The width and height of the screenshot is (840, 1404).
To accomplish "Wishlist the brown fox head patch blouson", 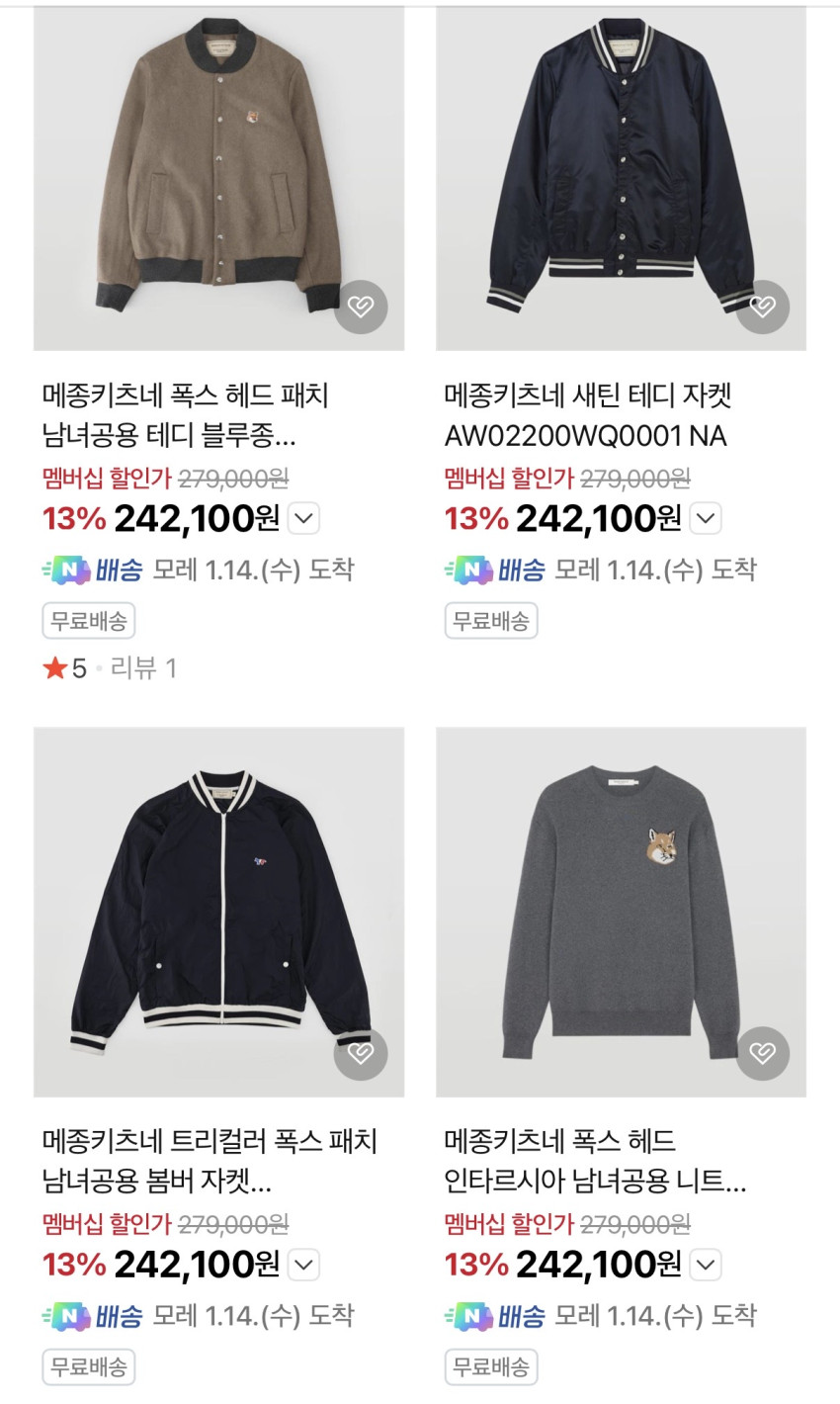I will (x=361, y=307).
